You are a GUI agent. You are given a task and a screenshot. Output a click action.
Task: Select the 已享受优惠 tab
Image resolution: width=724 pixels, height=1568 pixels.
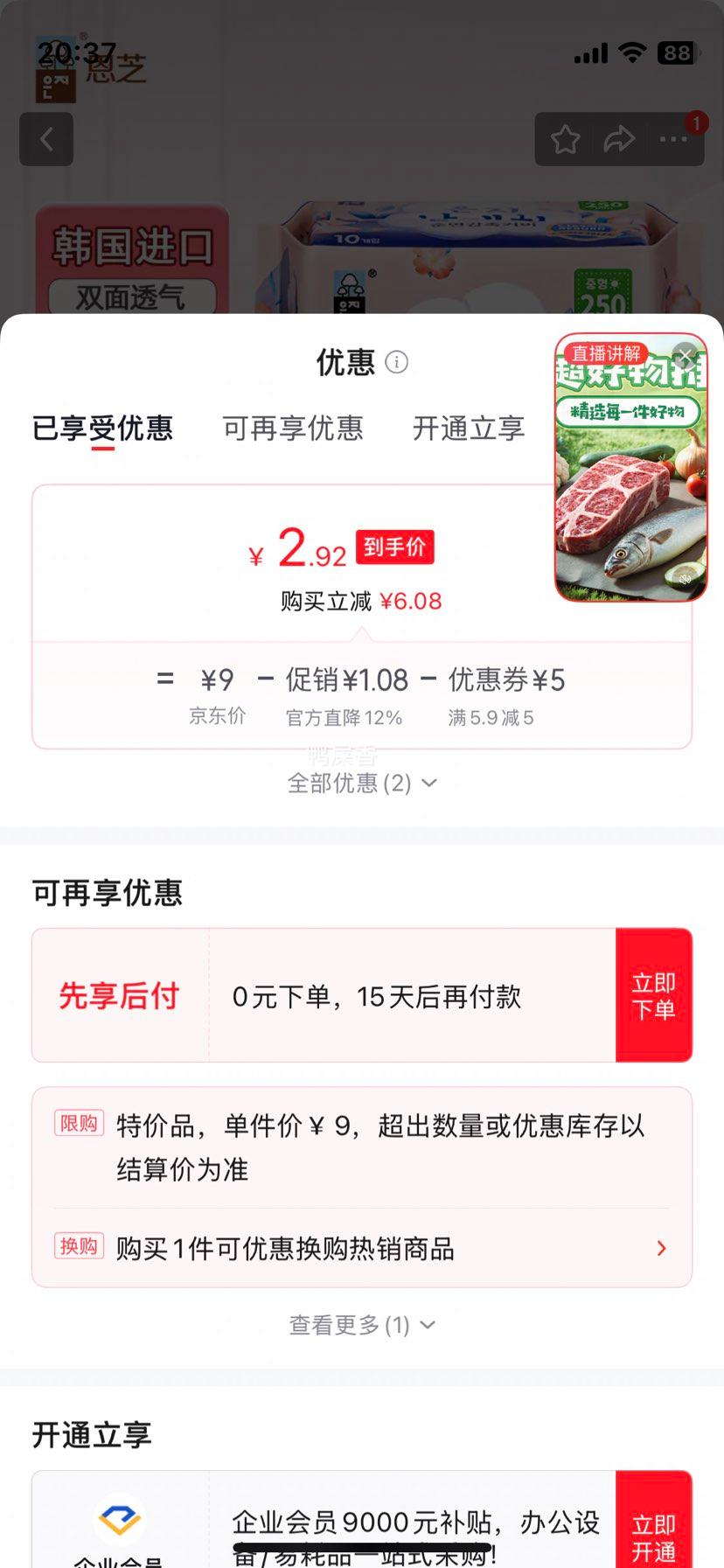102,429
